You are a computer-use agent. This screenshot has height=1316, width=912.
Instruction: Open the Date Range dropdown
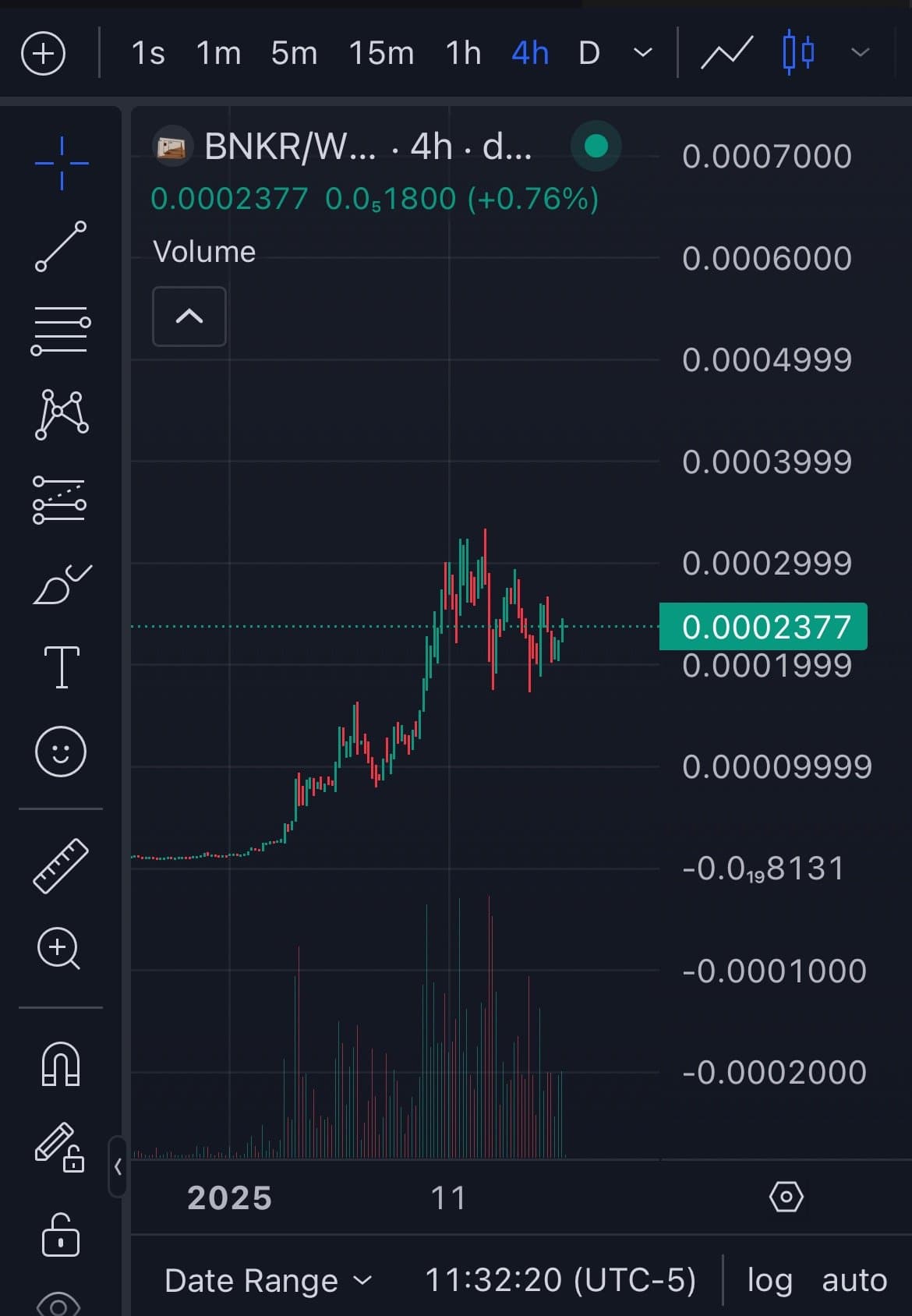tap(268, 1280)
